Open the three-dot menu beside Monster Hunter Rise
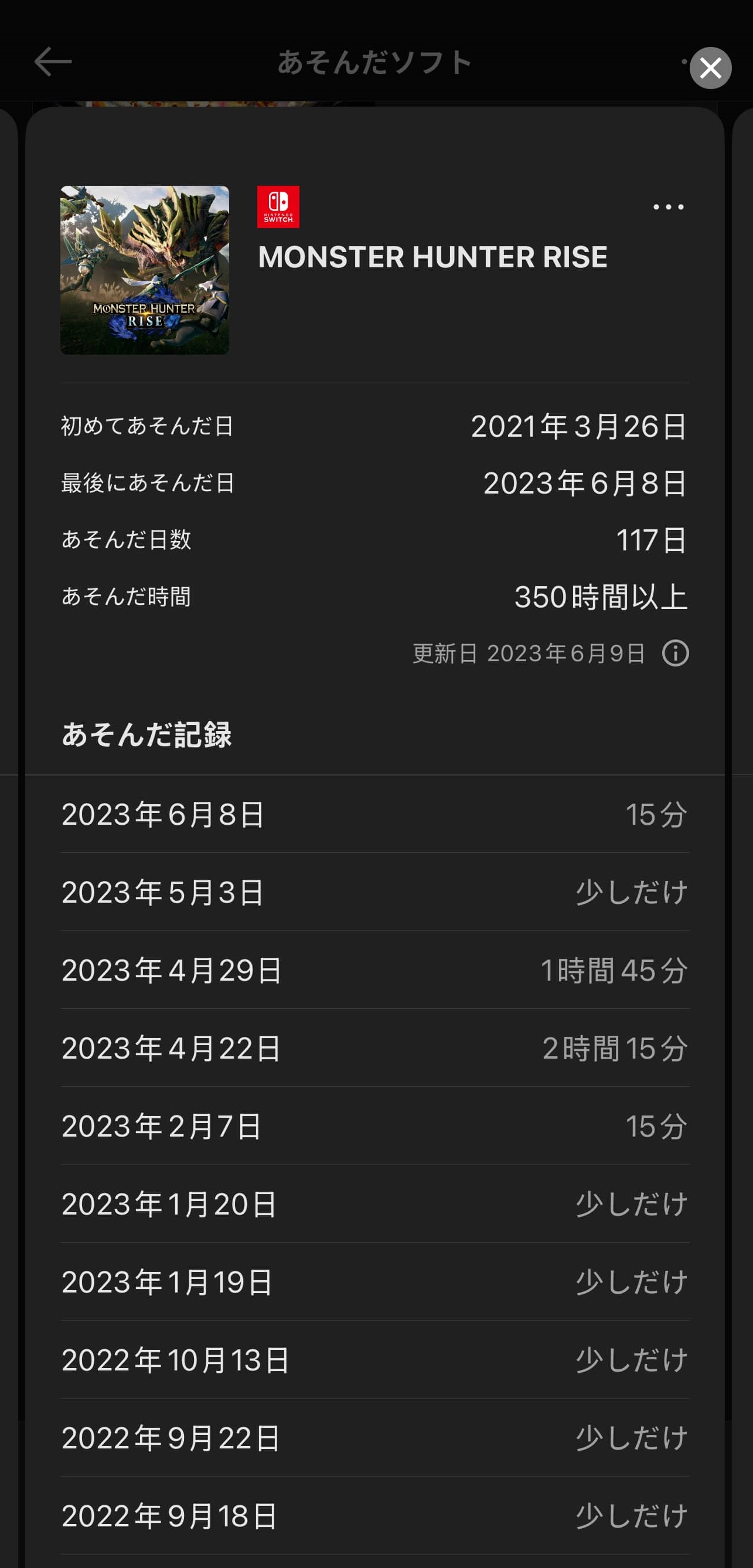The image size is (753, 1568). pyautogui.click(x=668, y=207)
